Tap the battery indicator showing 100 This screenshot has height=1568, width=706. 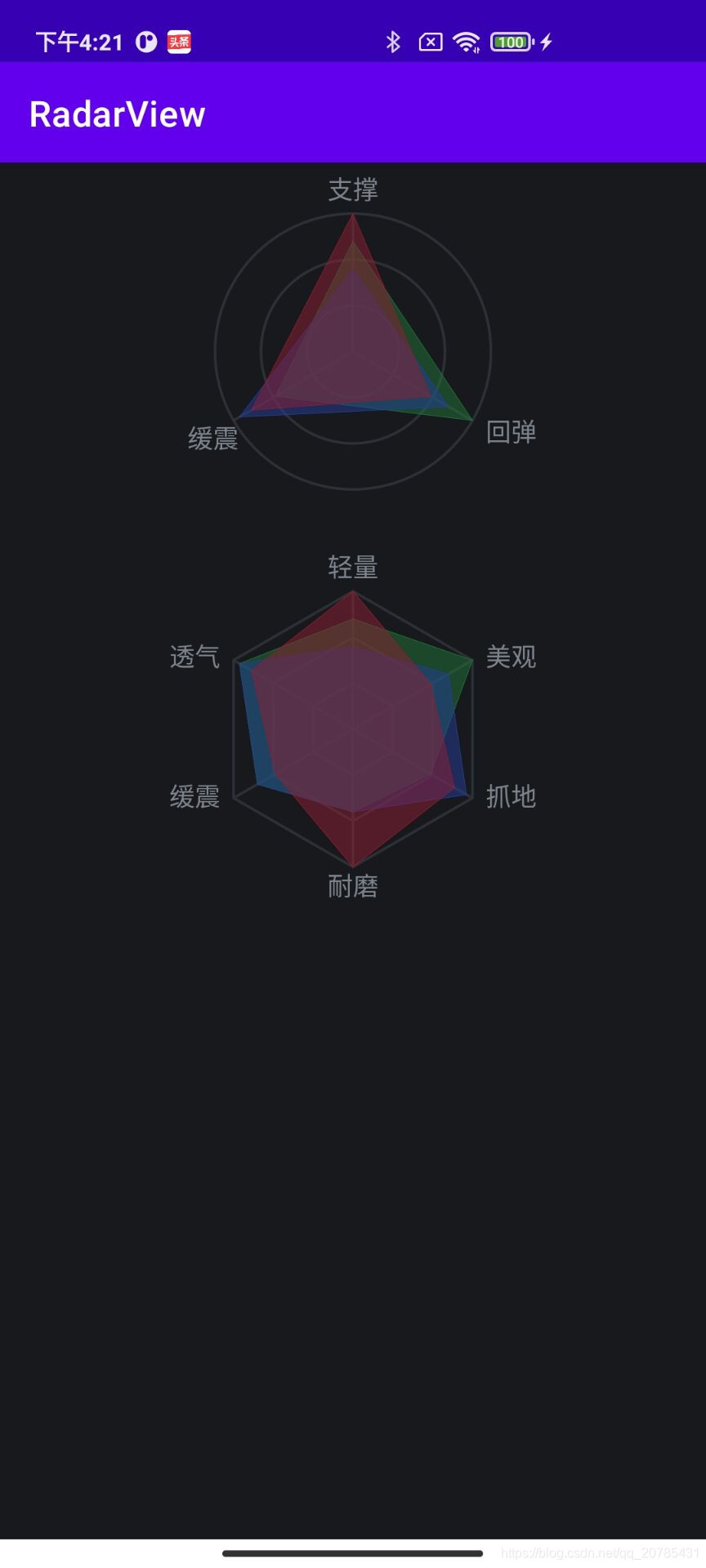click(x=511, y=41)
